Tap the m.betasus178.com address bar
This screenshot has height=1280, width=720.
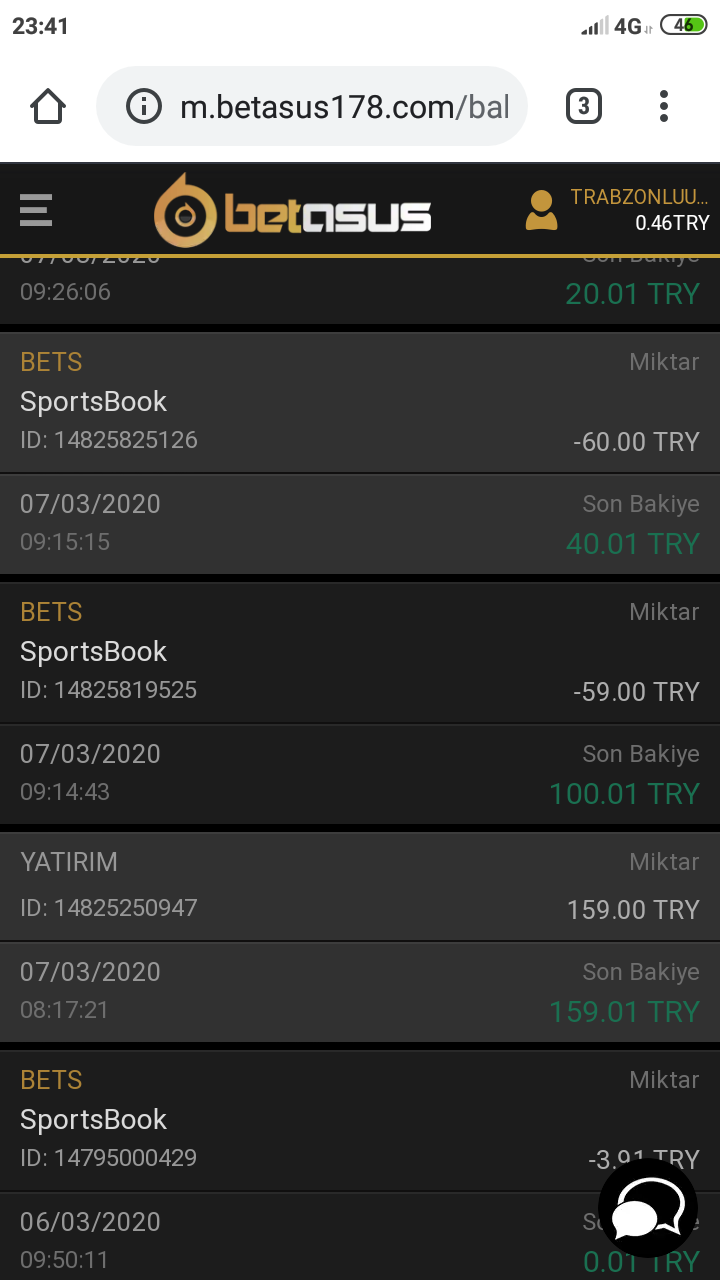point(311,106)
